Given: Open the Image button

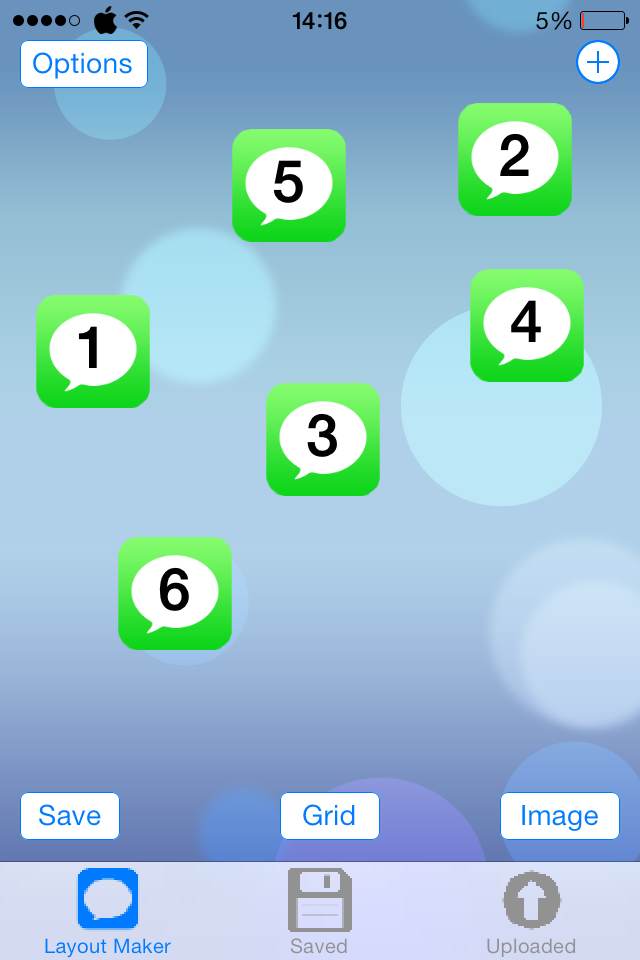Looking at the screenshot, I should pos(559,816).
